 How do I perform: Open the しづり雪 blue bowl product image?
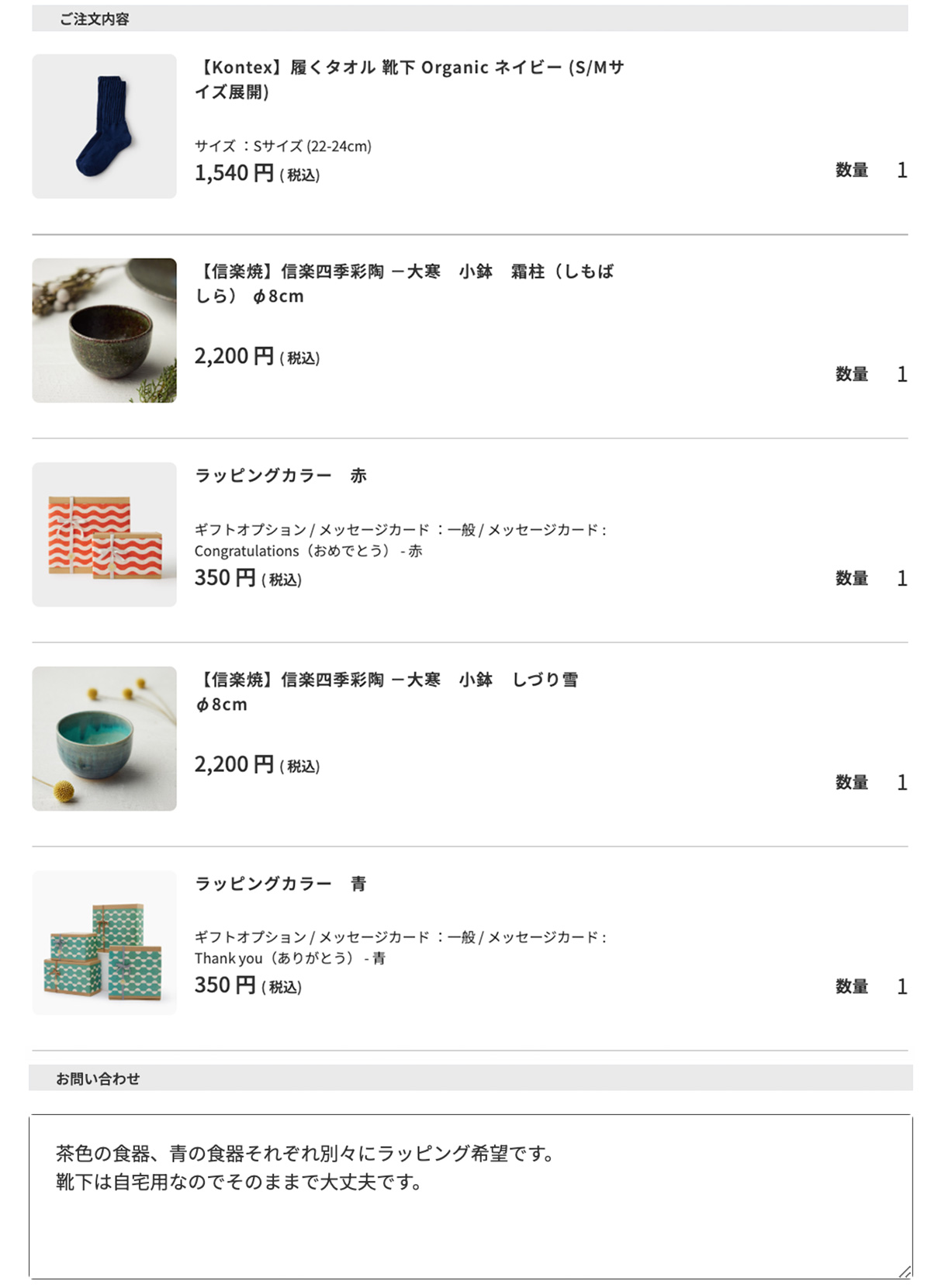coord(104,739)
